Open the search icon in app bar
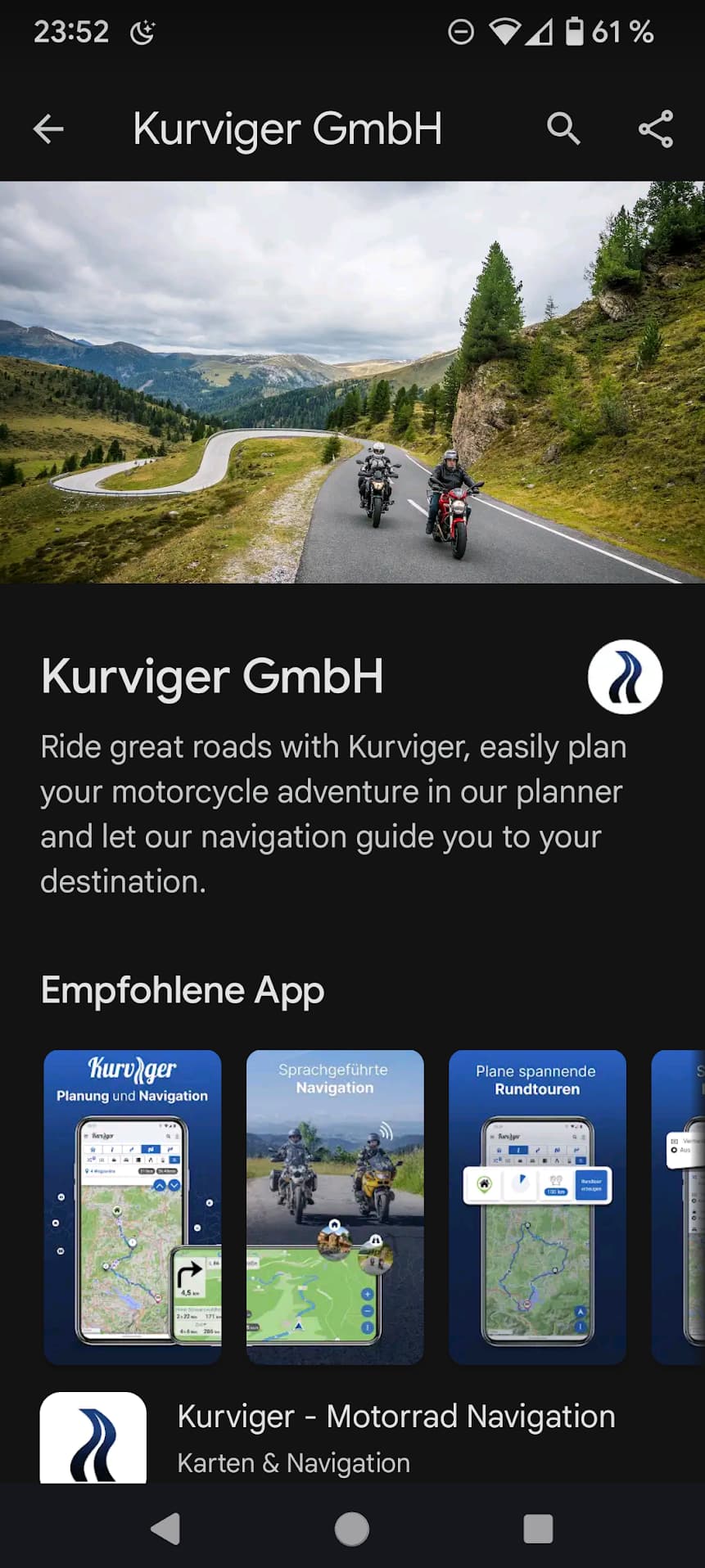This screenshot has width=705, height=1568. [563, 128]
